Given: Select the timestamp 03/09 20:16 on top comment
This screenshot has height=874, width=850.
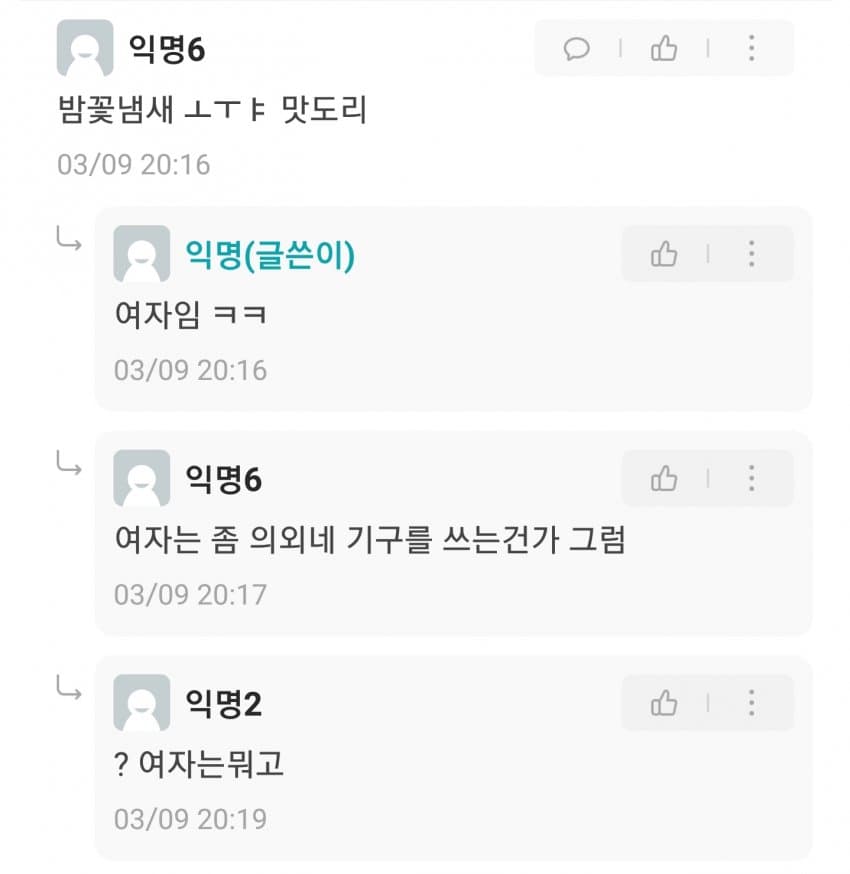Looking at the screenshot, I should coord(131,165).
